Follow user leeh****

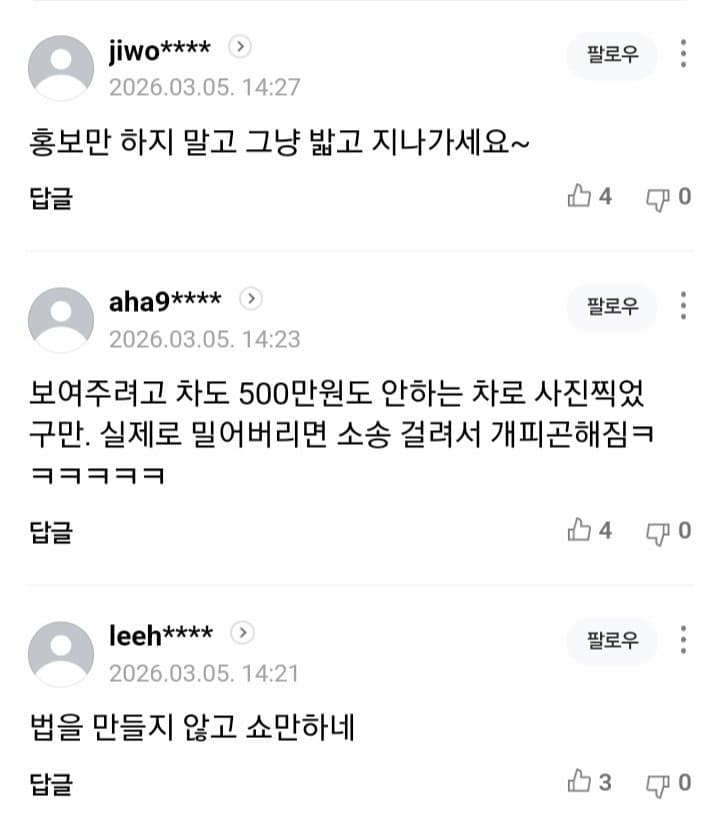click(x=612, y=640)
